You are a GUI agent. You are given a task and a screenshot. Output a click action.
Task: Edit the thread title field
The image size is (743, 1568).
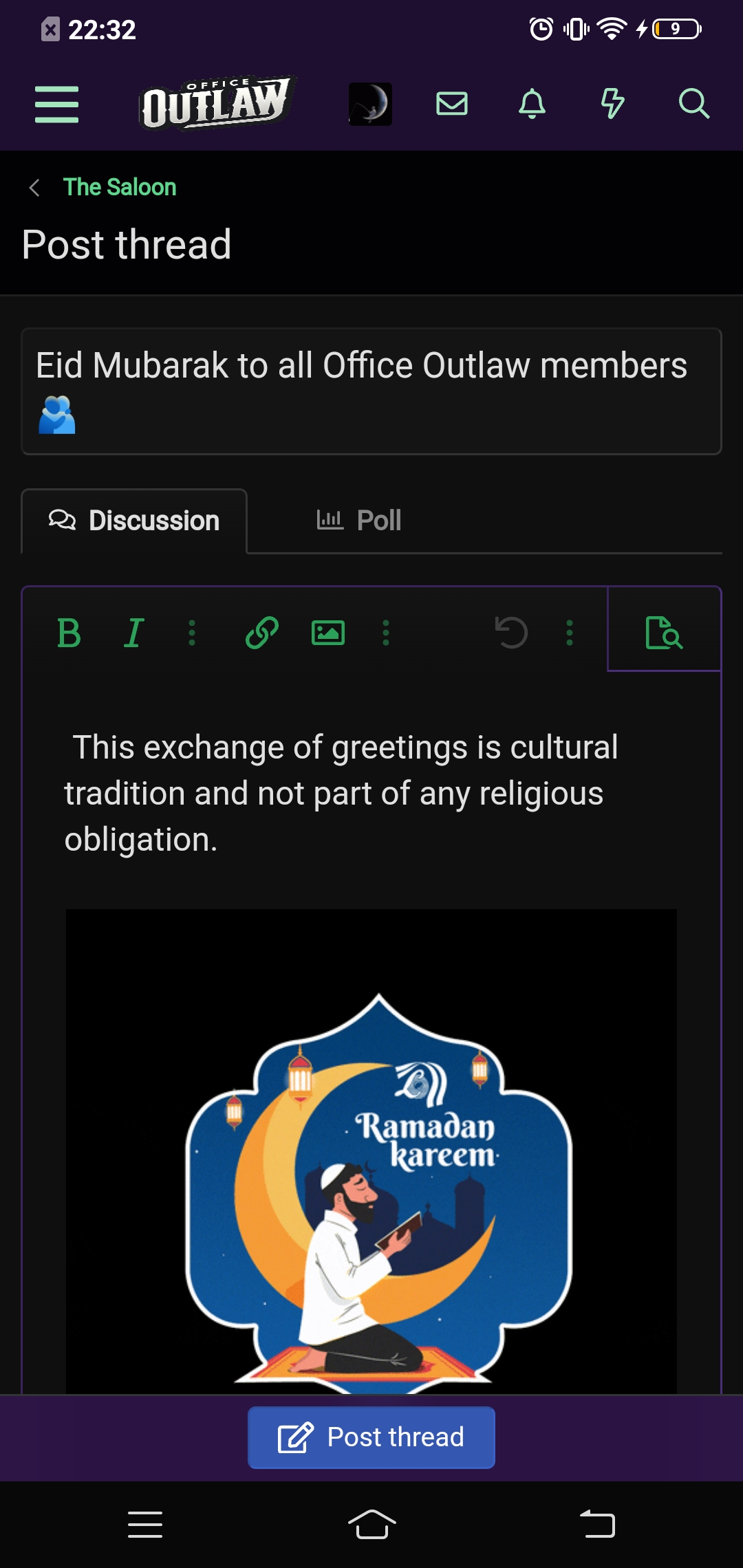coord(371,390)
